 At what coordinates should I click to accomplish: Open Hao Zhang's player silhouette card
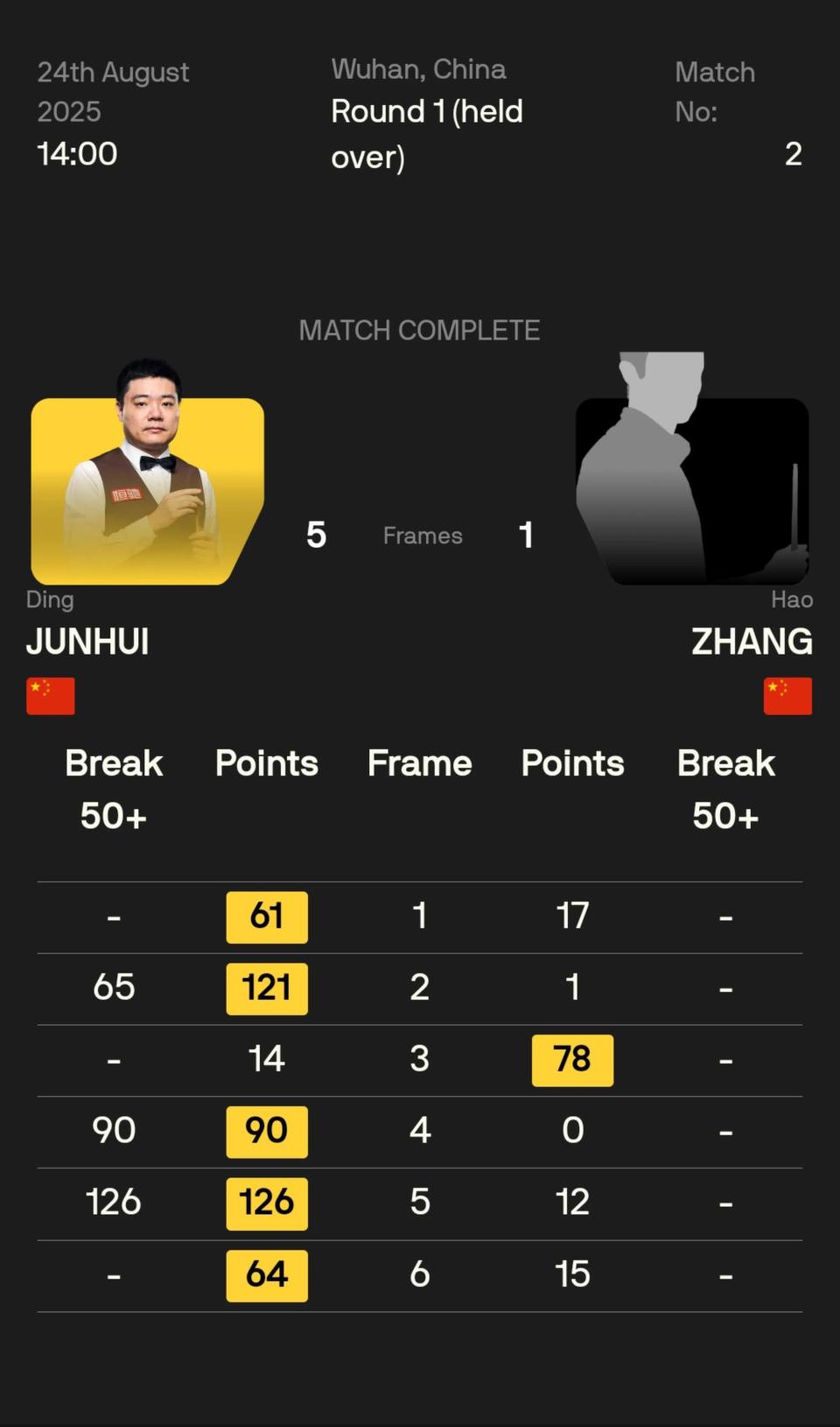pyautogui.click(x=691, y=477)
